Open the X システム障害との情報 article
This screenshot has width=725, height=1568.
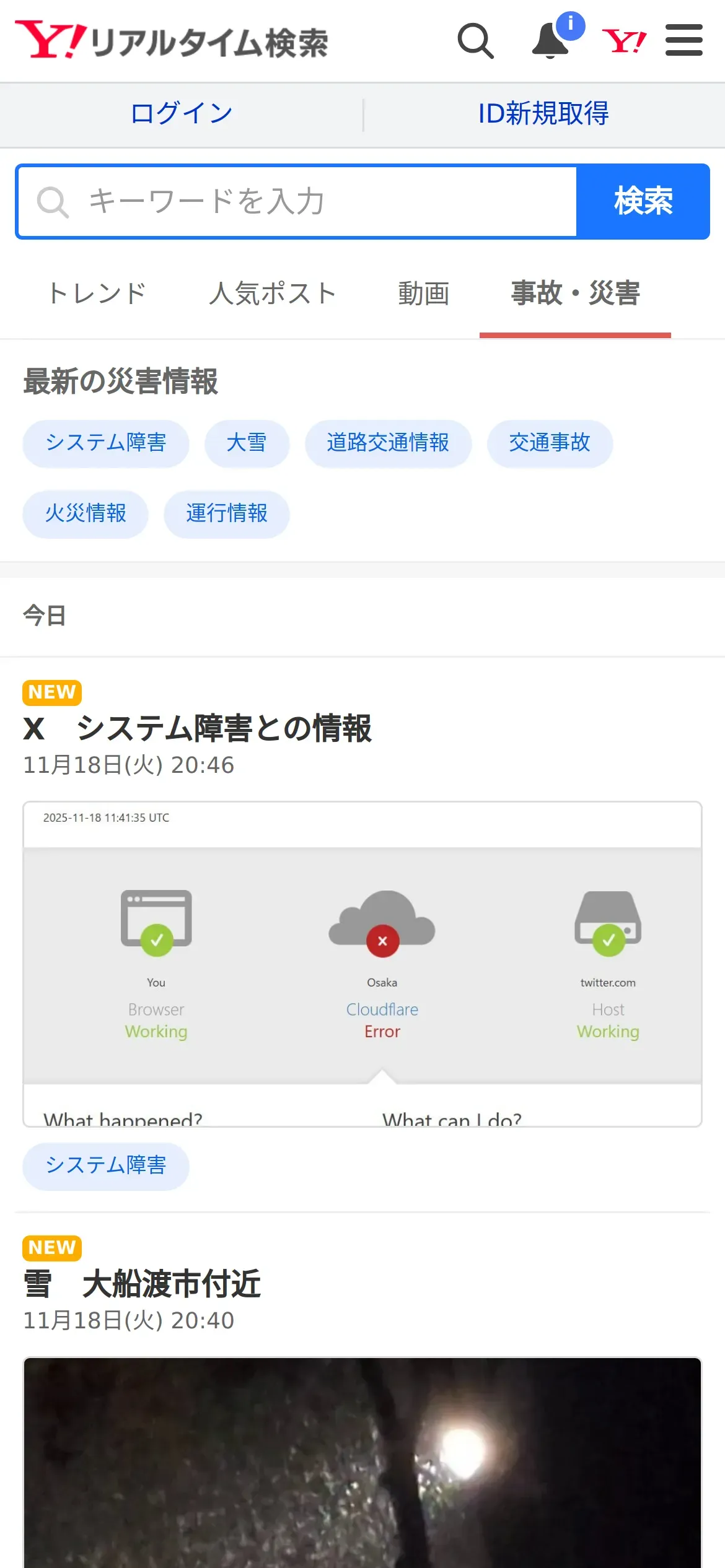click(x=197, y=728)
